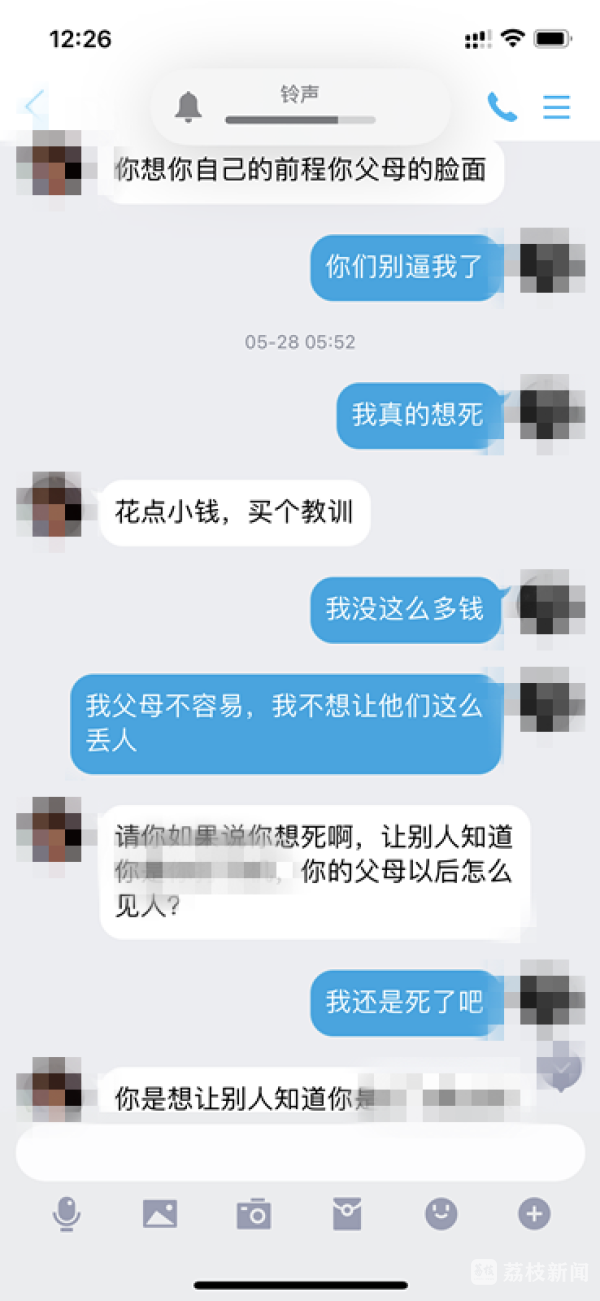Start a voice call with this contact

[501, 107]
